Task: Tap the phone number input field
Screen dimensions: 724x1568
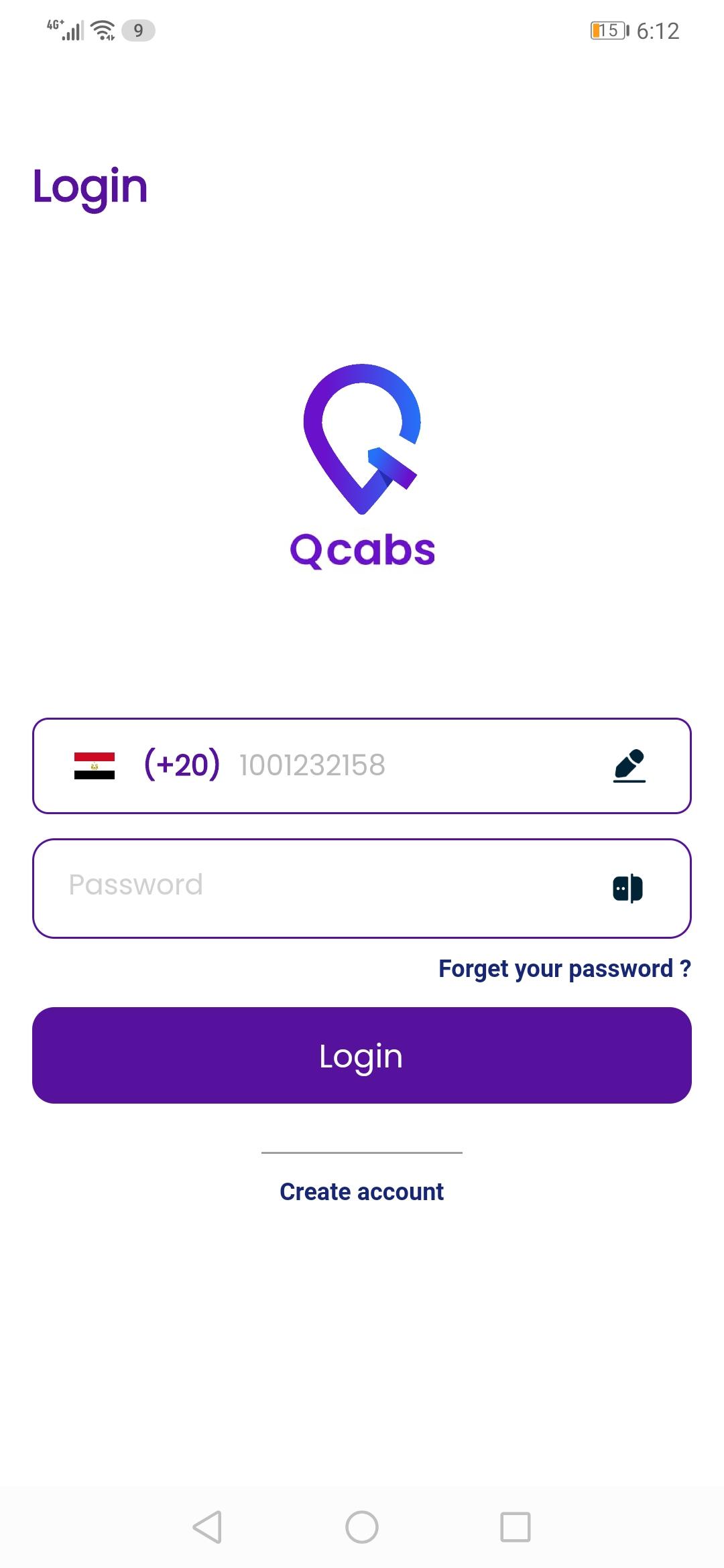Action: coord(362,765)
